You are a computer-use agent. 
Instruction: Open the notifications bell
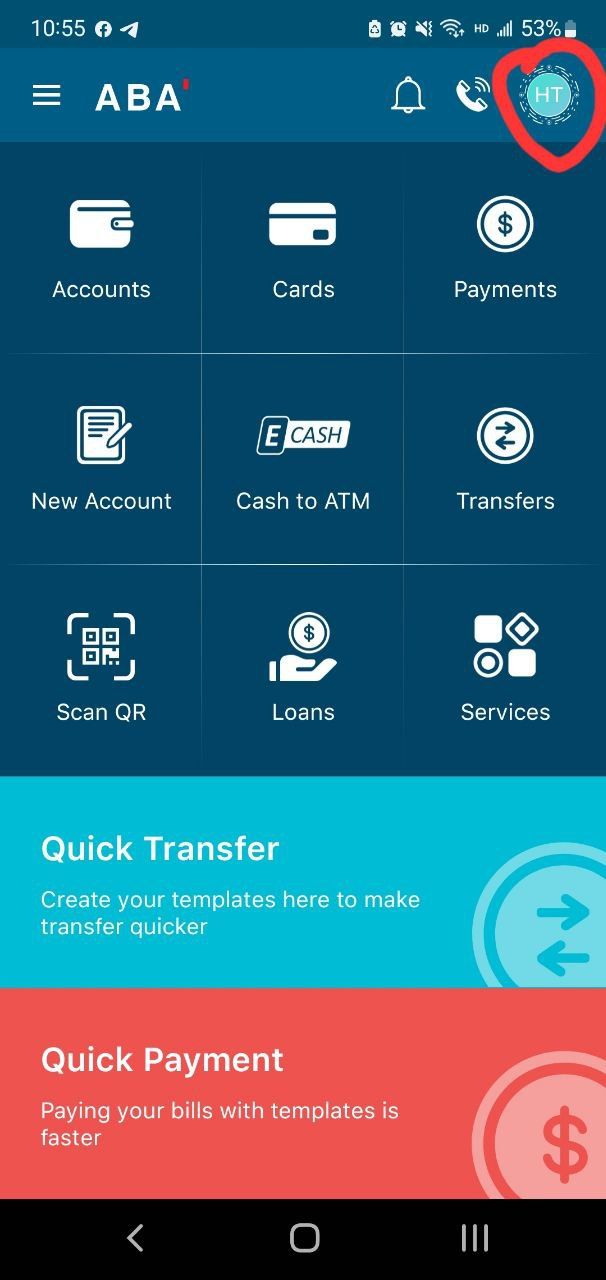tap(407, 96)
